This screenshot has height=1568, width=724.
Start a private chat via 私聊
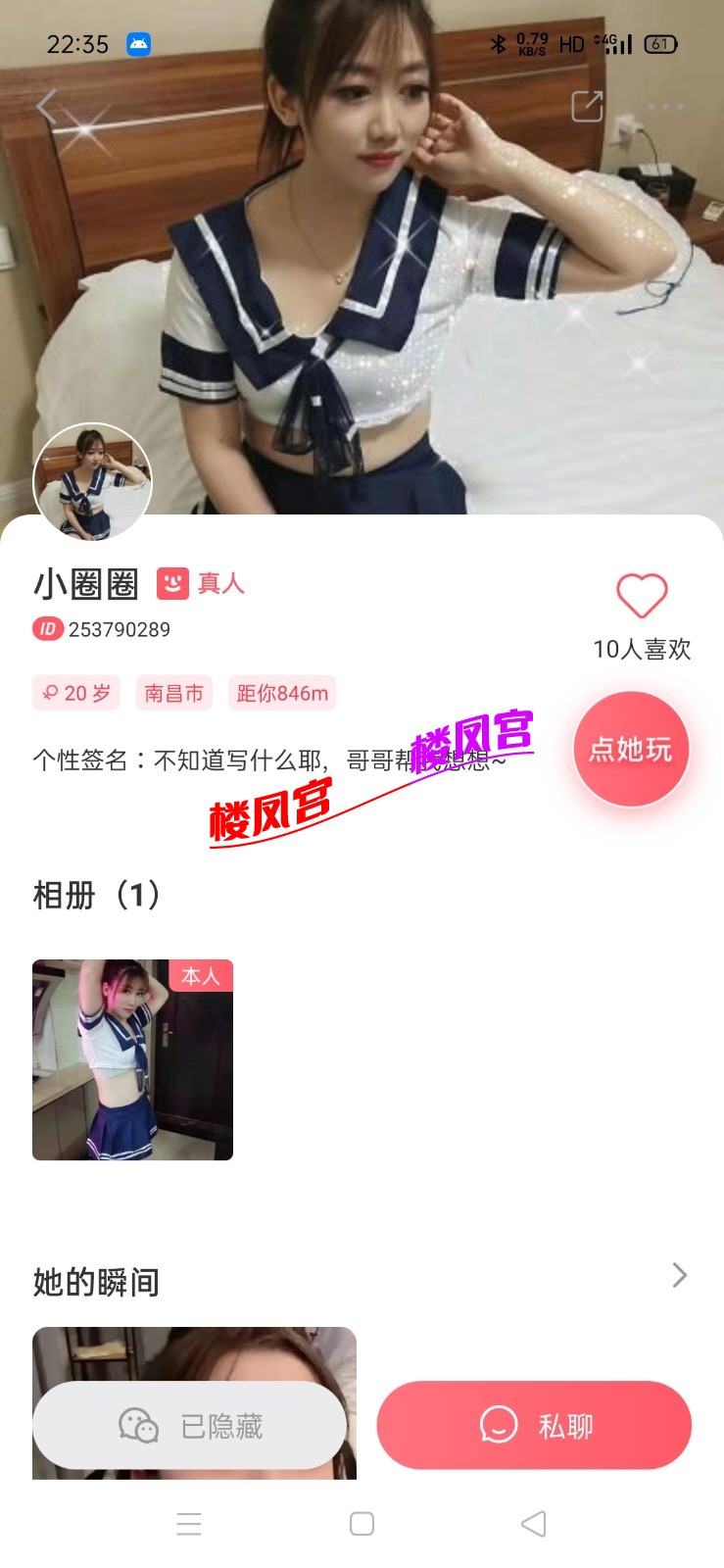534,1425
